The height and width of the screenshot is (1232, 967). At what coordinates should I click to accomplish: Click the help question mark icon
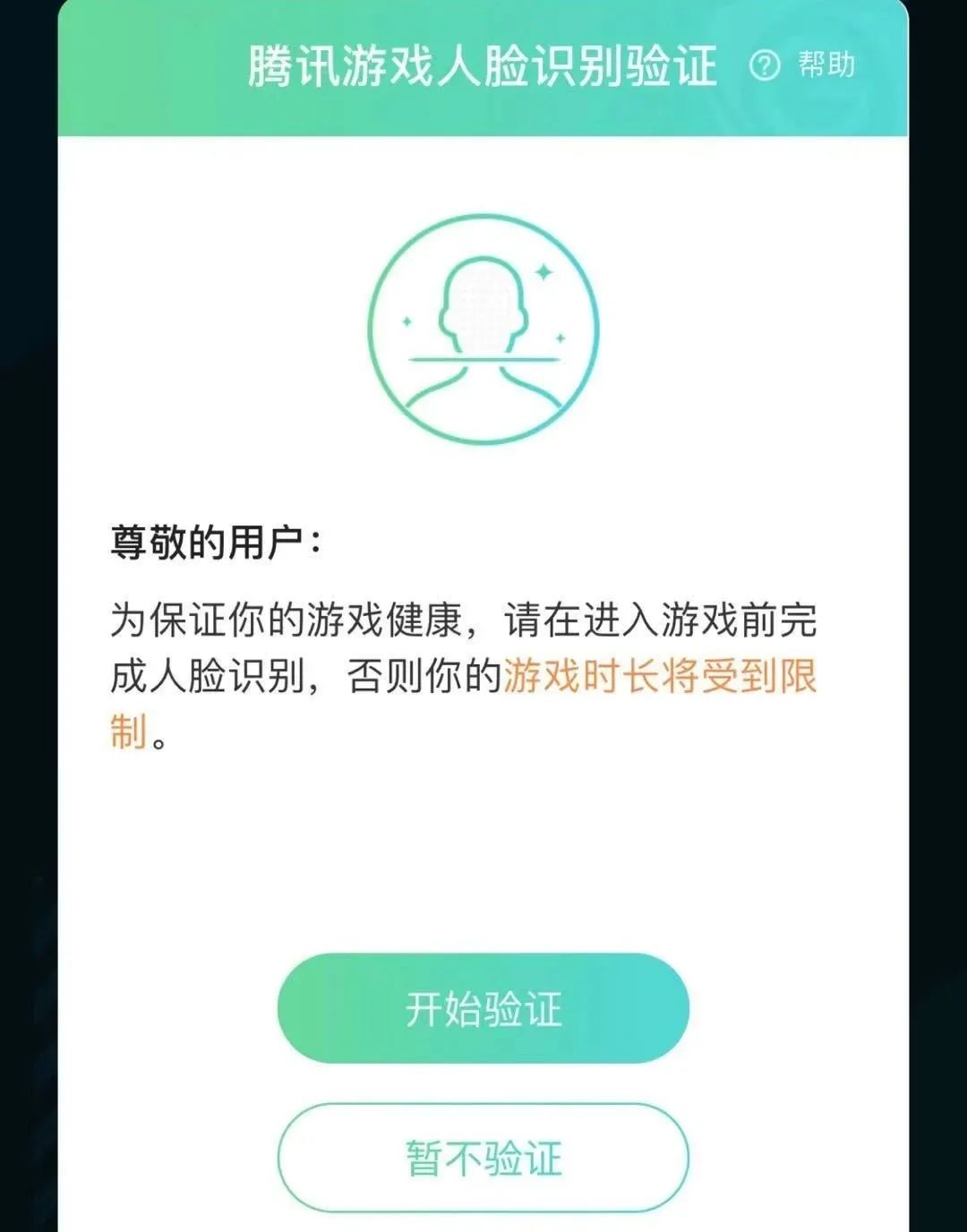click(x=766, y=64)
